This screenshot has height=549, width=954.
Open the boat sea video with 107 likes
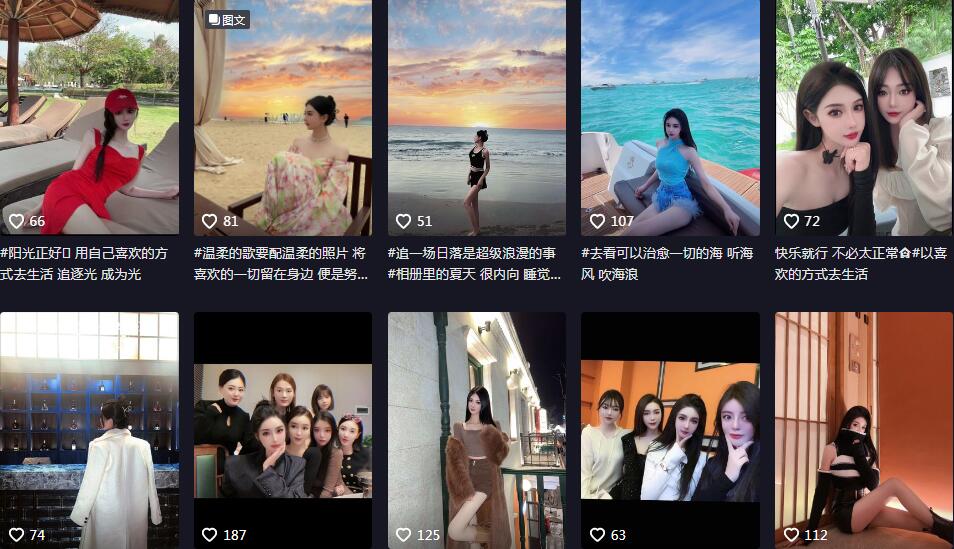(x=670, y=118)
